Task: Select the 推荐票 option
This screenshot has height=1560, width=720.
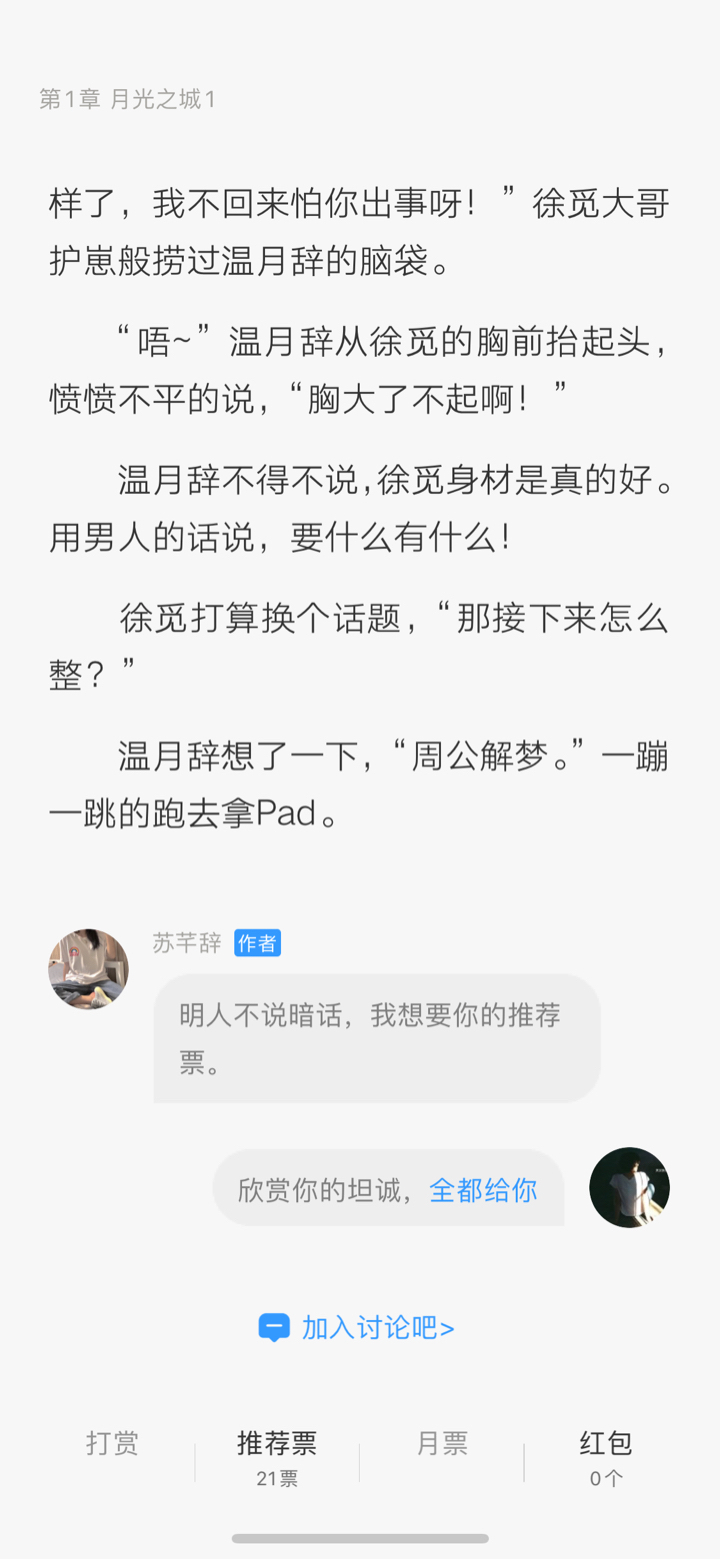Action: (x=277, y=1457)
